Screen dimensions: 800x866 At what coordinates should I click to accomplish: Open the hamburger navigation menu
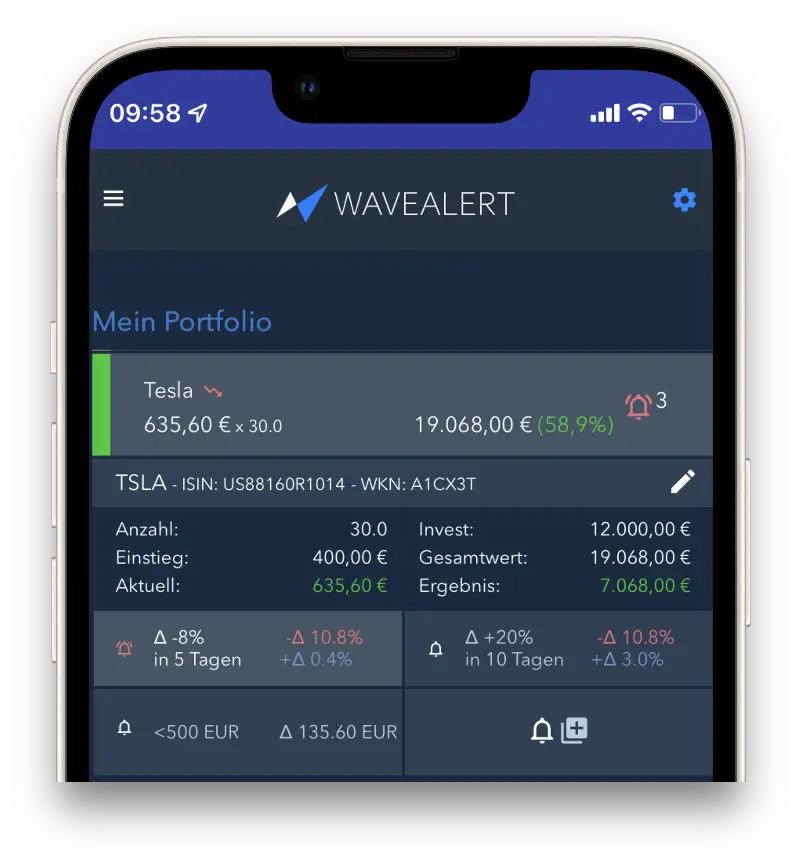[x=113, y=198]
